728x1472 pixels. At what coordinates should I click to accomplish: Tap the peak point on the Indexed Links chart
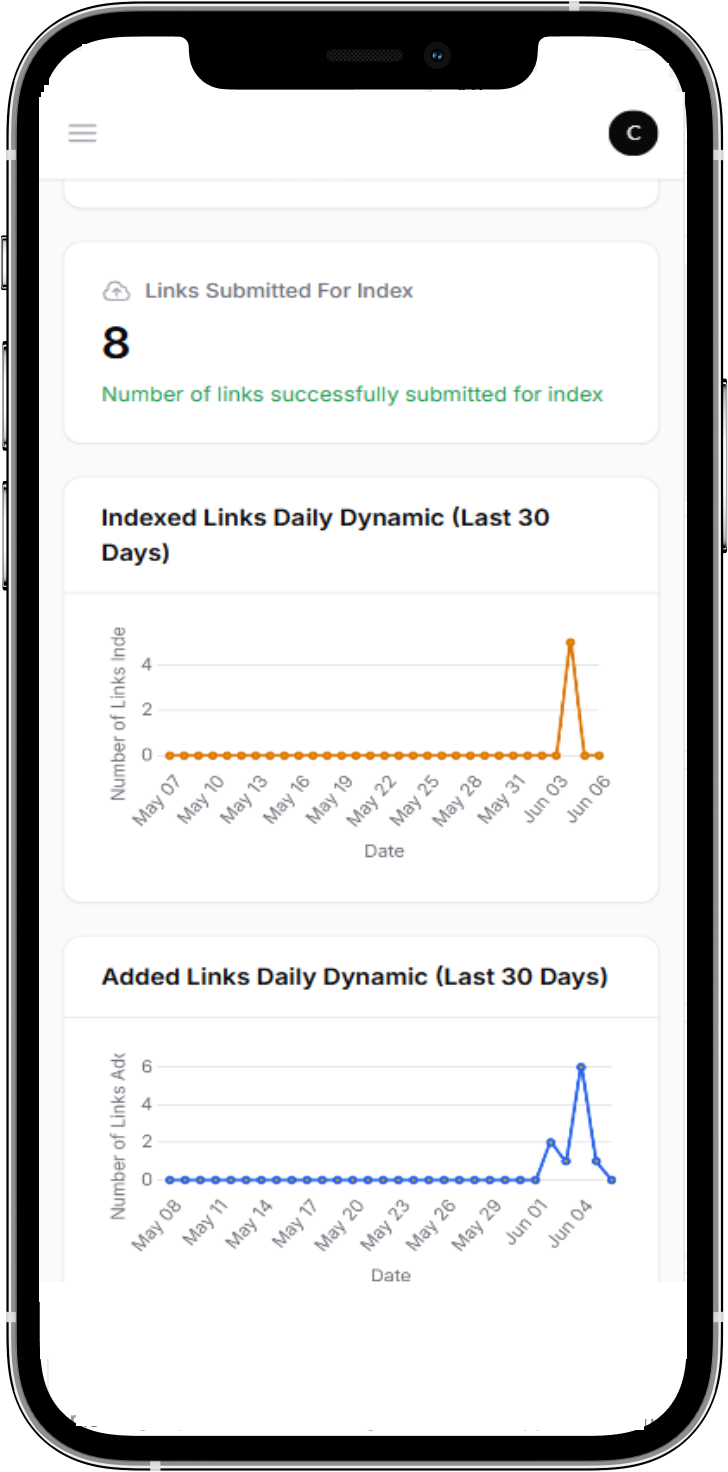pyautogui.click(x=570, y=642)
